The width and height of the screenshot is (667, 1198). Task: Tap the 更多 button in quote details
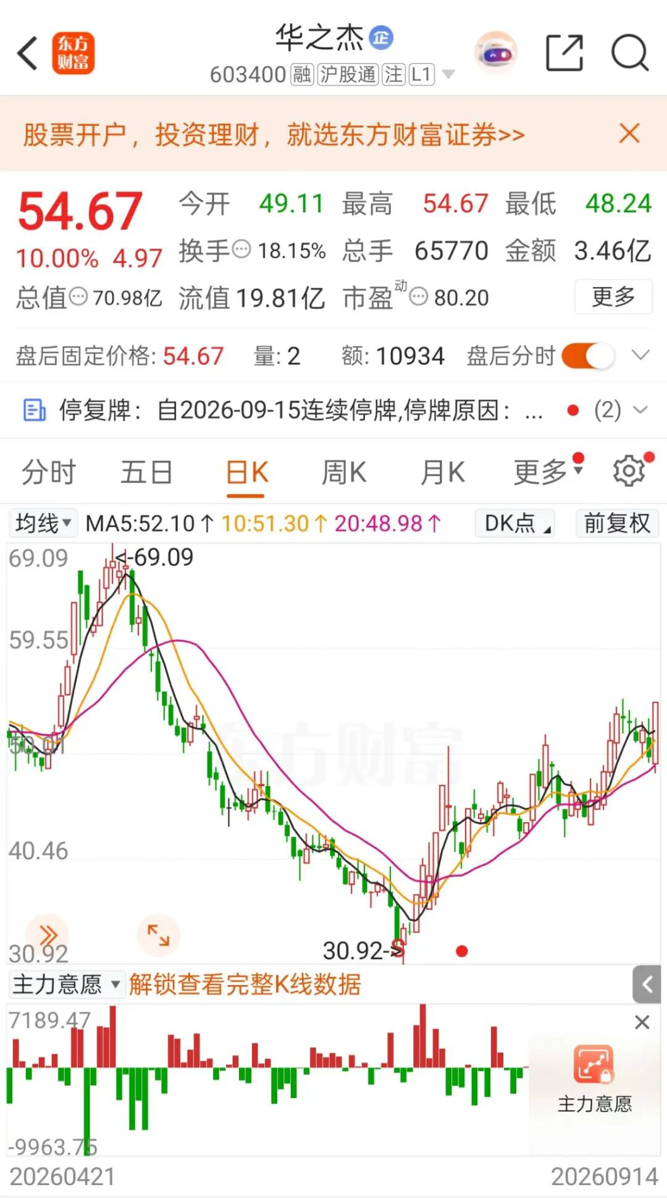point(614,296)
